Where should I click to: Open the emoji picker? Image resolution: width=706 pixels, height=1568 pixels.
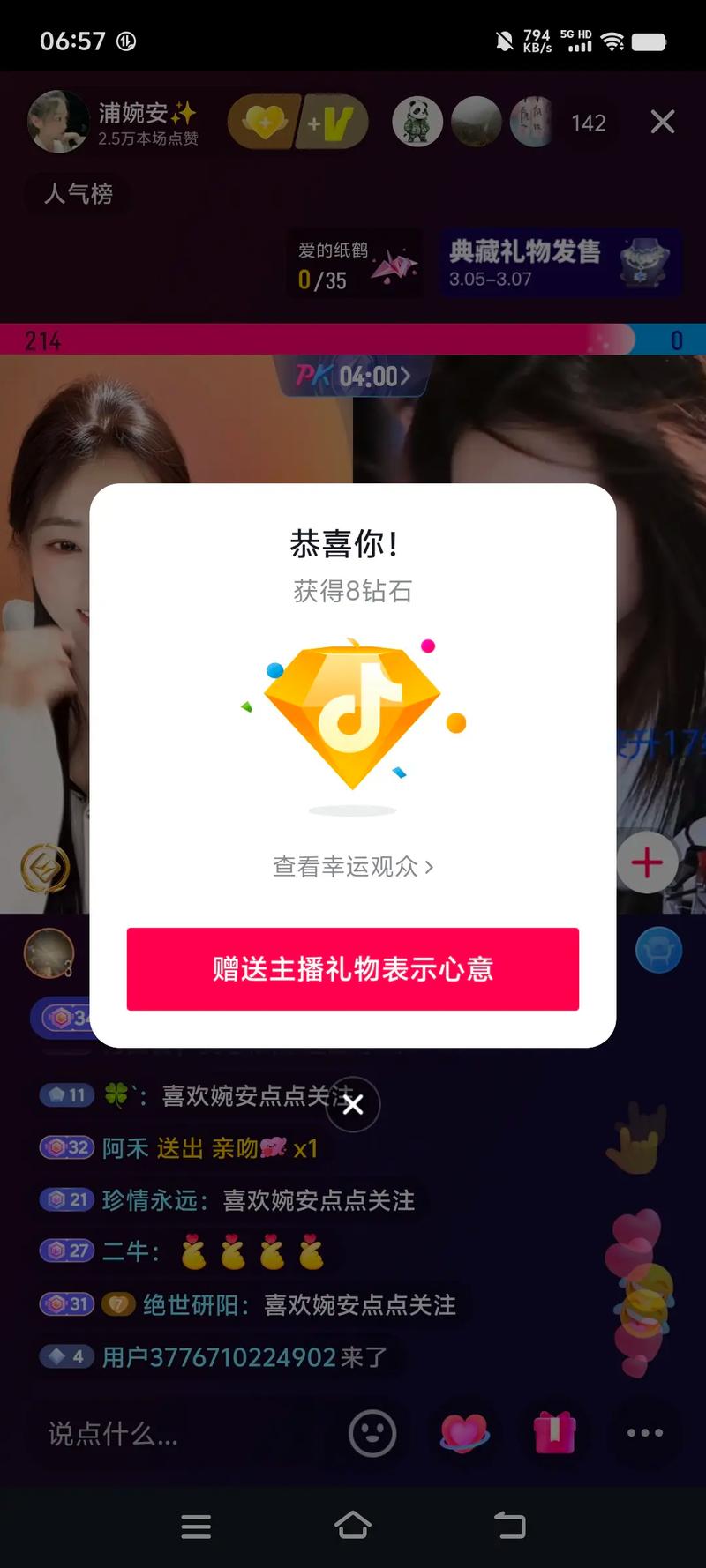(x=372, y=1434)
